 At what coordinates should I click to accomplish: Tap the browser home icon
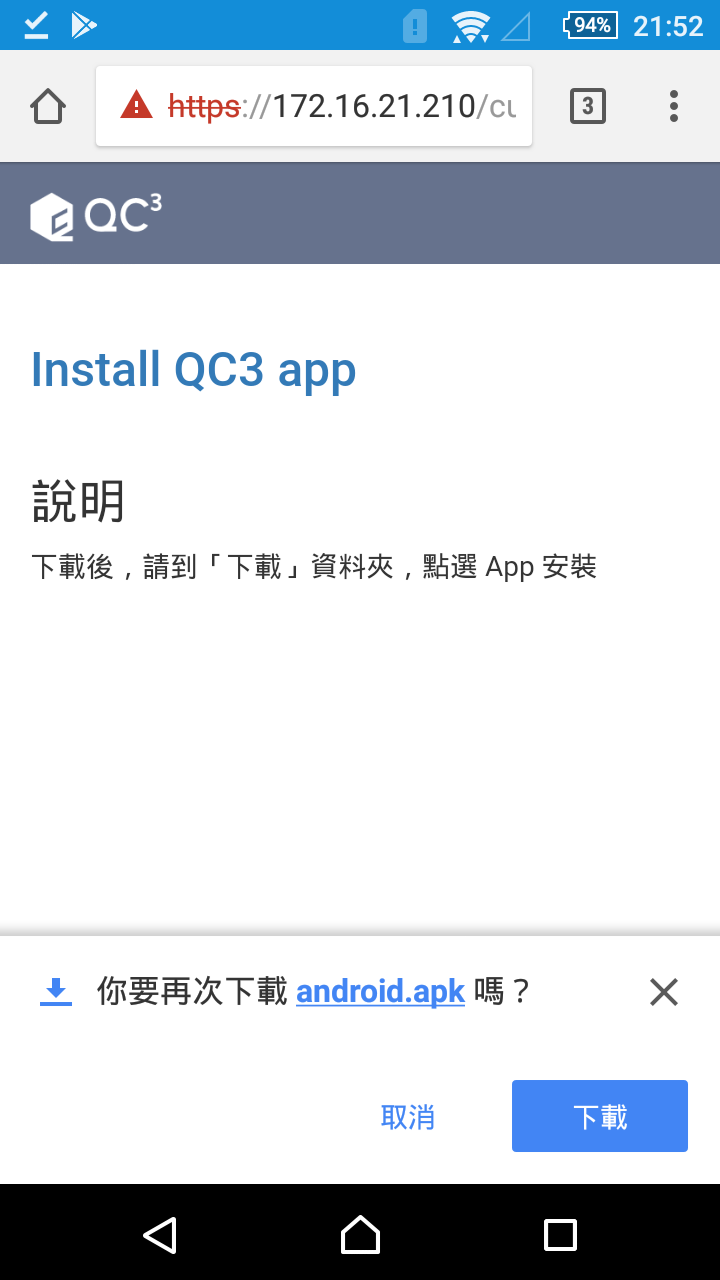(47, 105)
